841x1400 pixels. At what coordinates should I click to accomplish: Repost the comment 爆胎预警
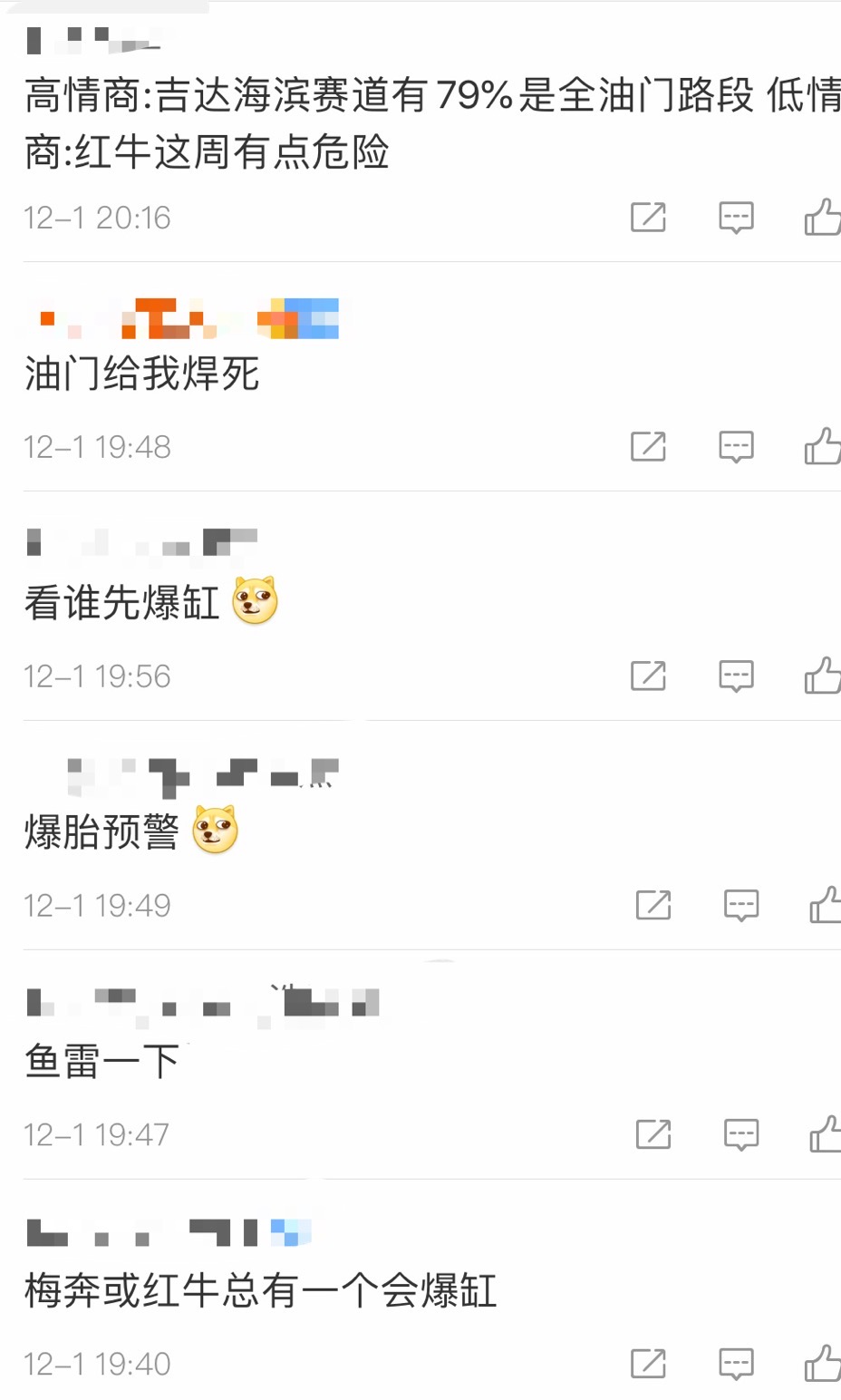tap(653, 905)
